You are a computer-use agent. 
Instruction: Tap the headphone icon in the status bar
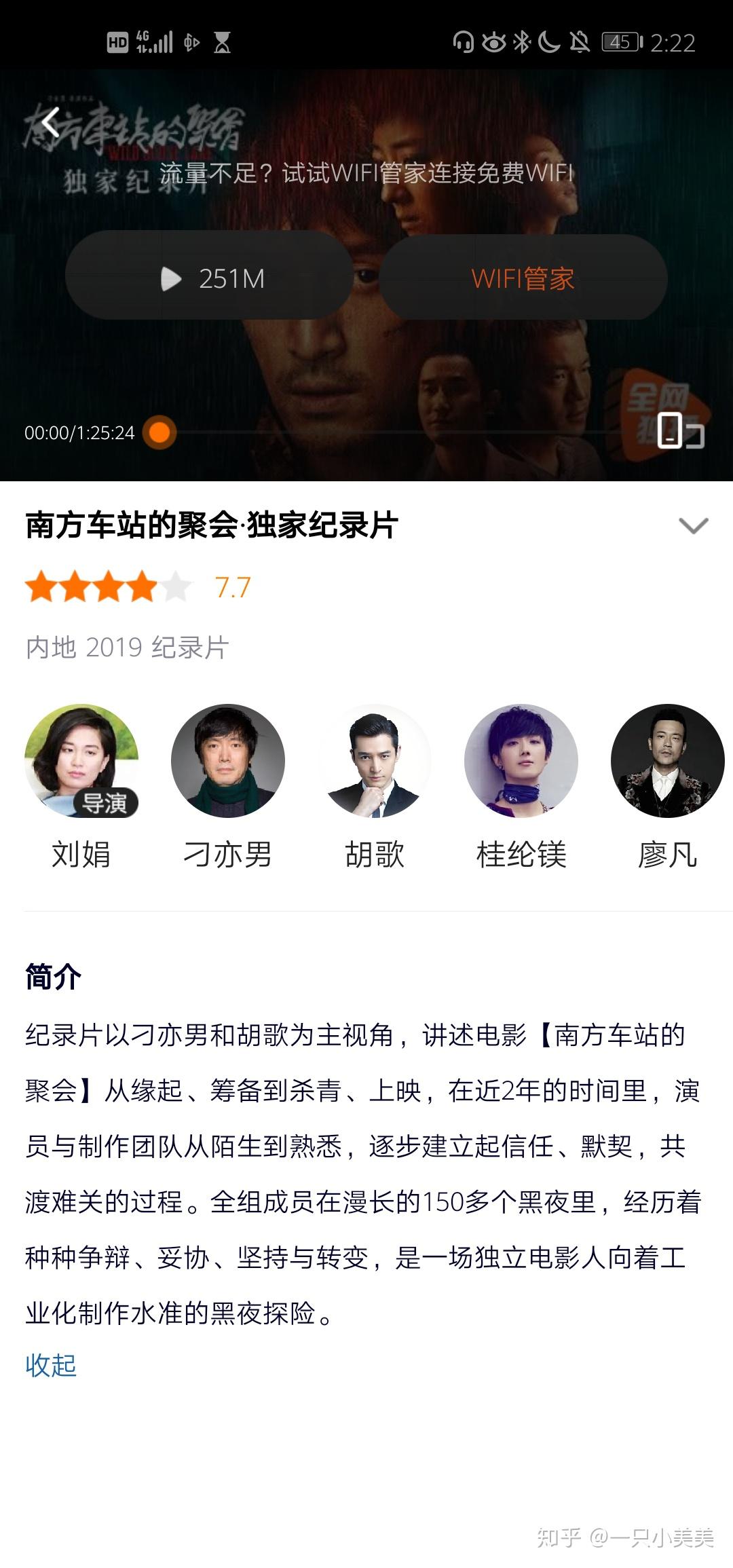[466, 42]
